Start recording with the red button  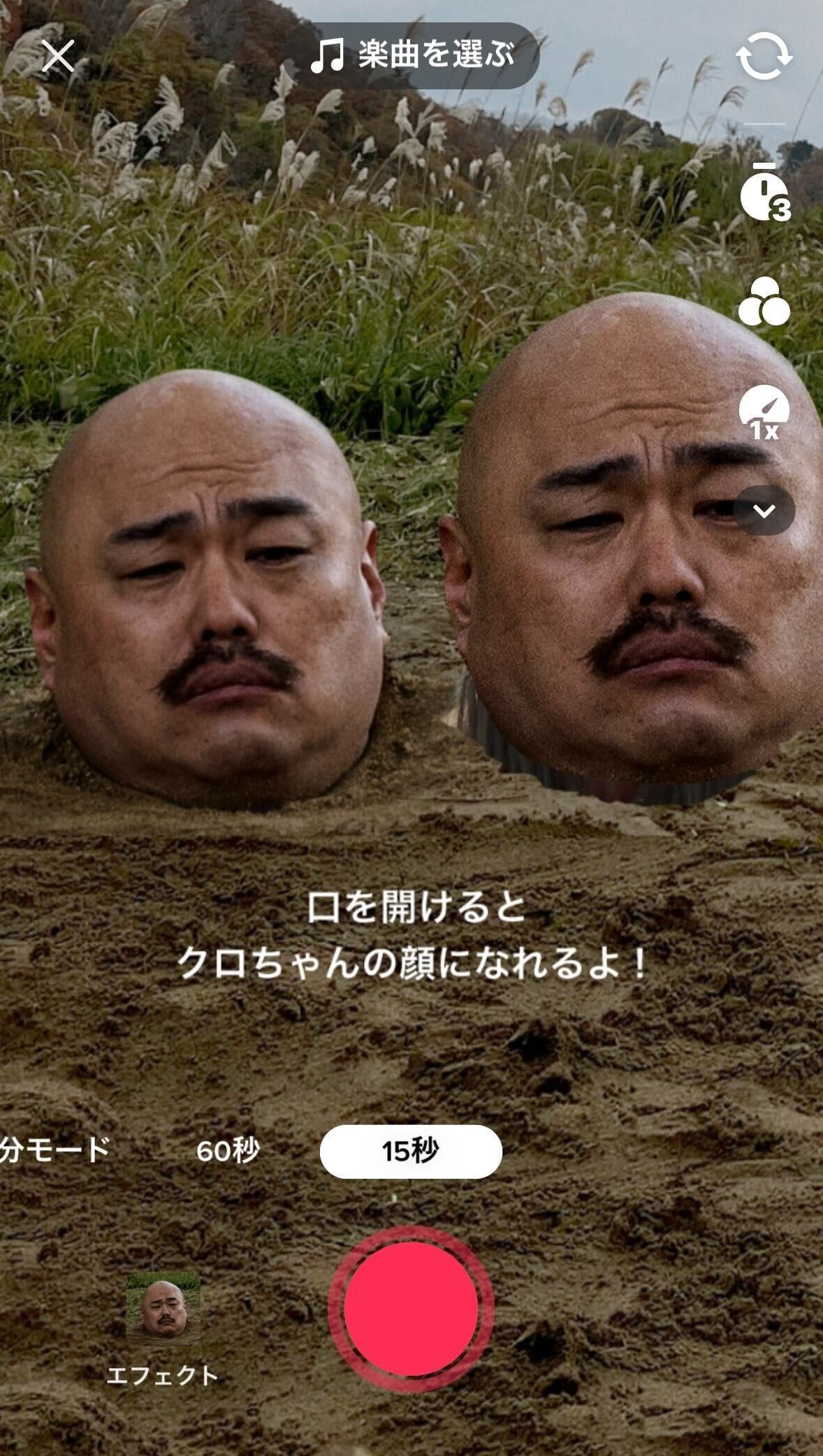411,1309
